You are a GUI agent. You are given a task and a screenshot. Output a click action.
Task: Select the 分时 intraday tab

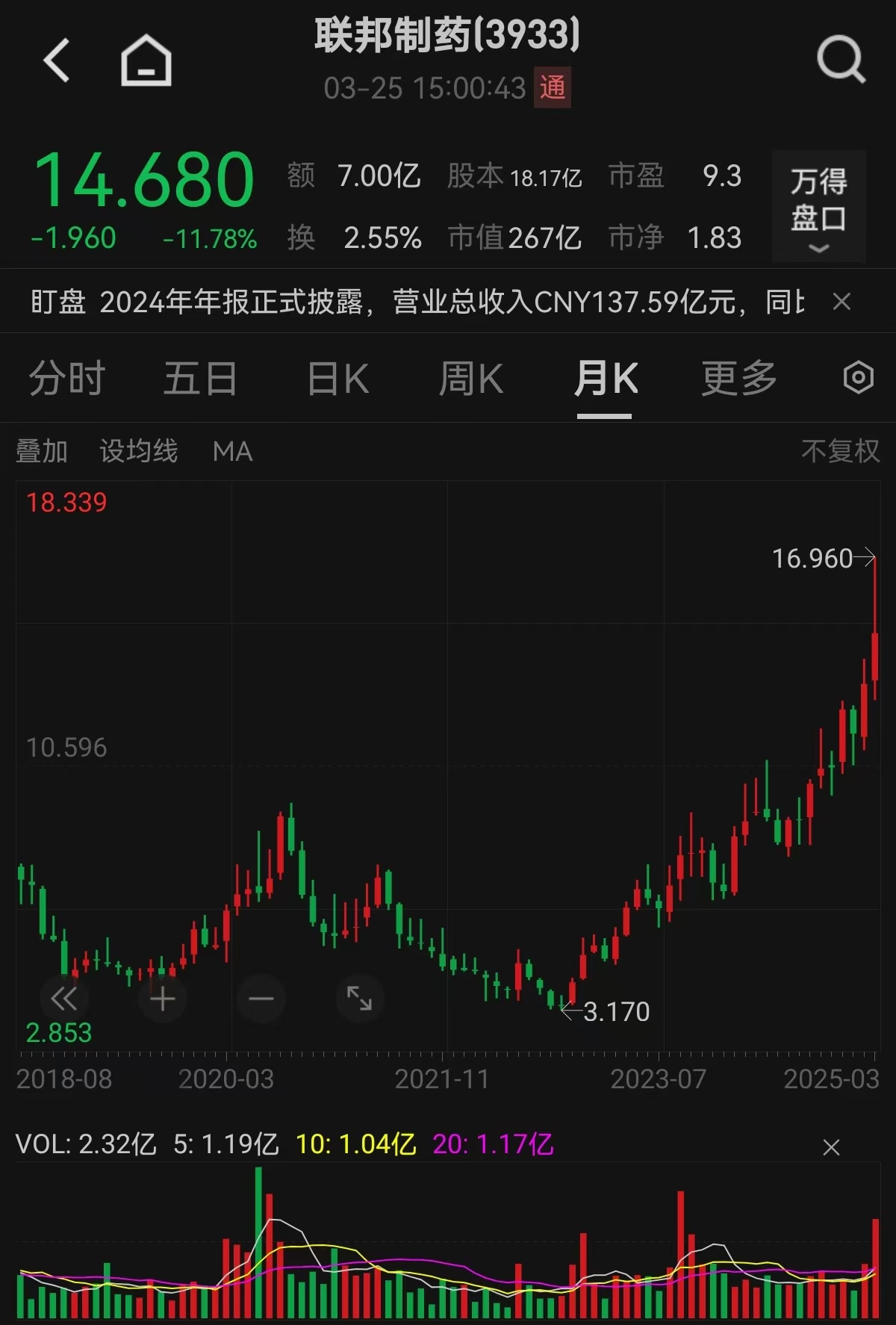click(x=66, y=378)
